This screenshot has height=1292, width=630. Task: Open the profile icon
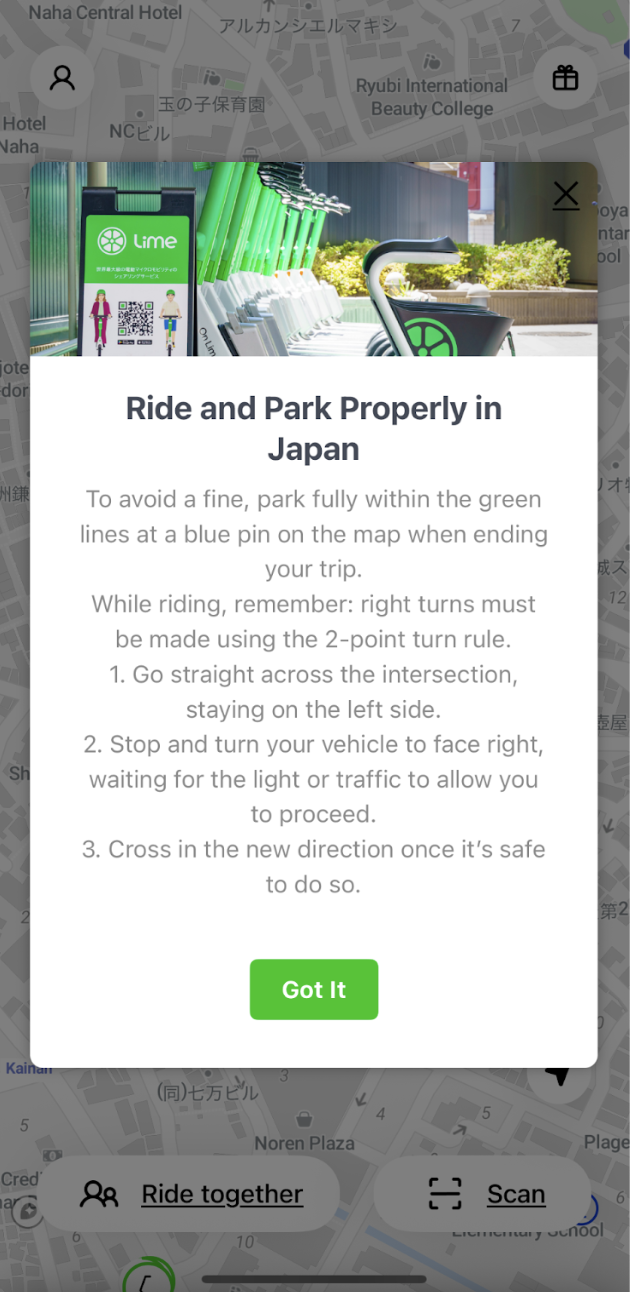(x=63, y=78)
